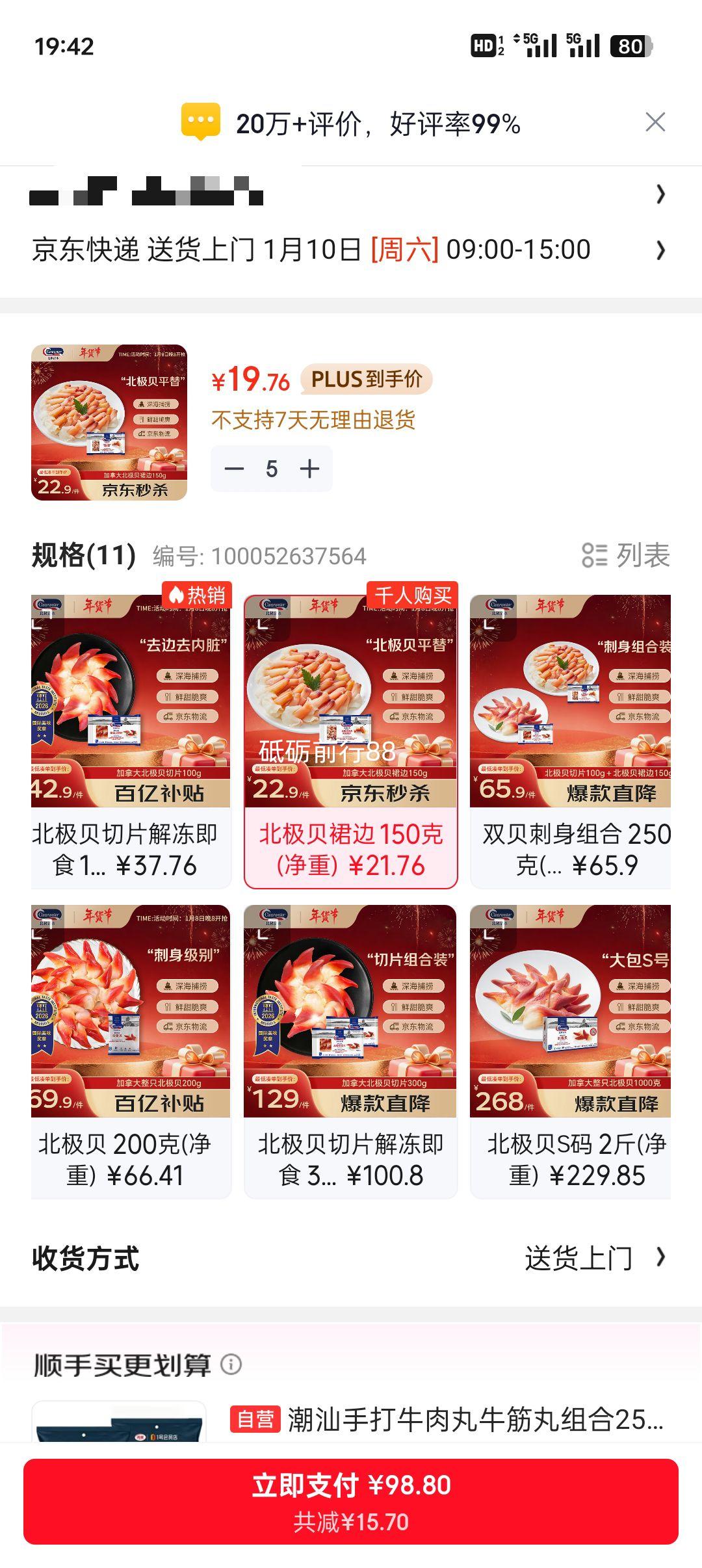Open reviews via the comment bubble icon

(202, 122)
